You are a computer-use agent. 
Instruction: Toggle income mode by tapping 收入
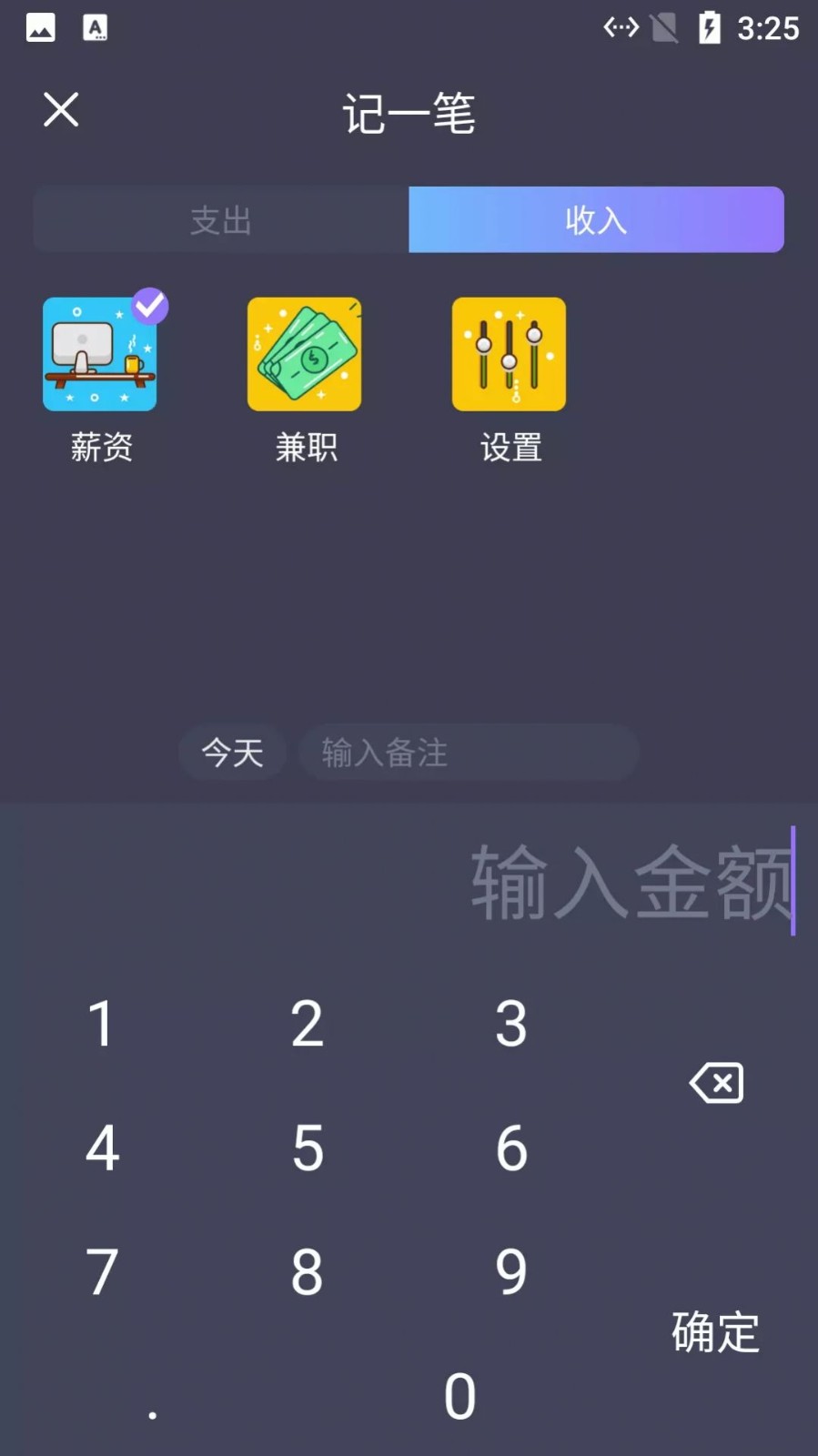(596, 219)
